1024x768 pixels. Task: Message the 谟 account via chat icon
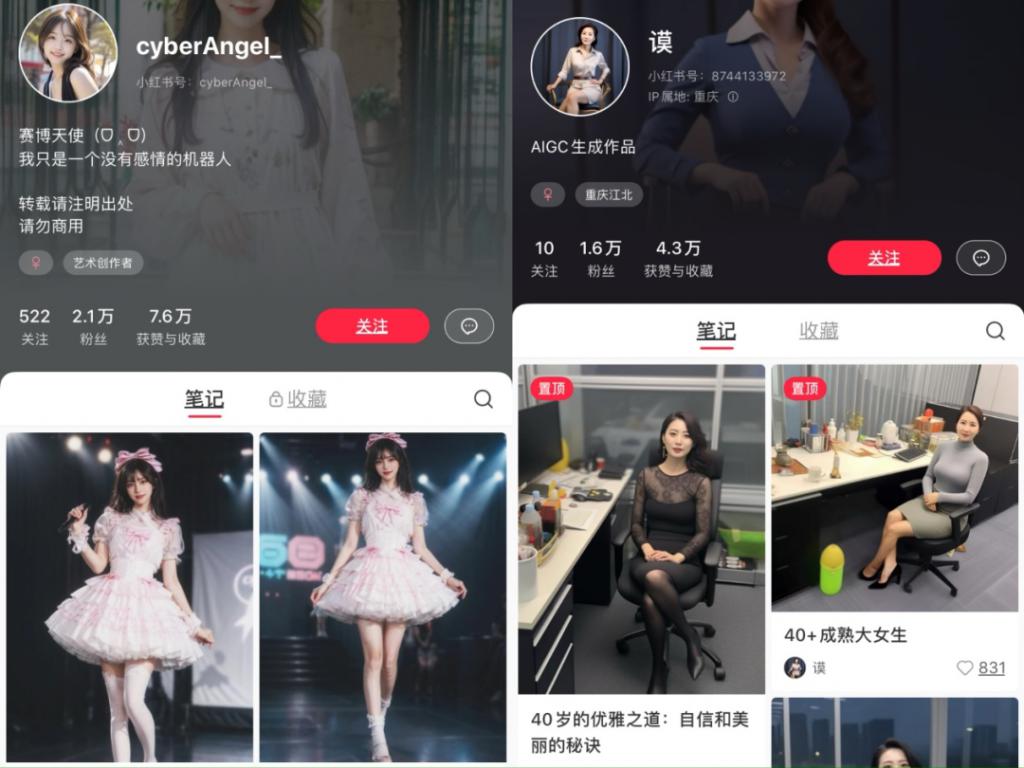pyautogui.click(x=981, y=258)
